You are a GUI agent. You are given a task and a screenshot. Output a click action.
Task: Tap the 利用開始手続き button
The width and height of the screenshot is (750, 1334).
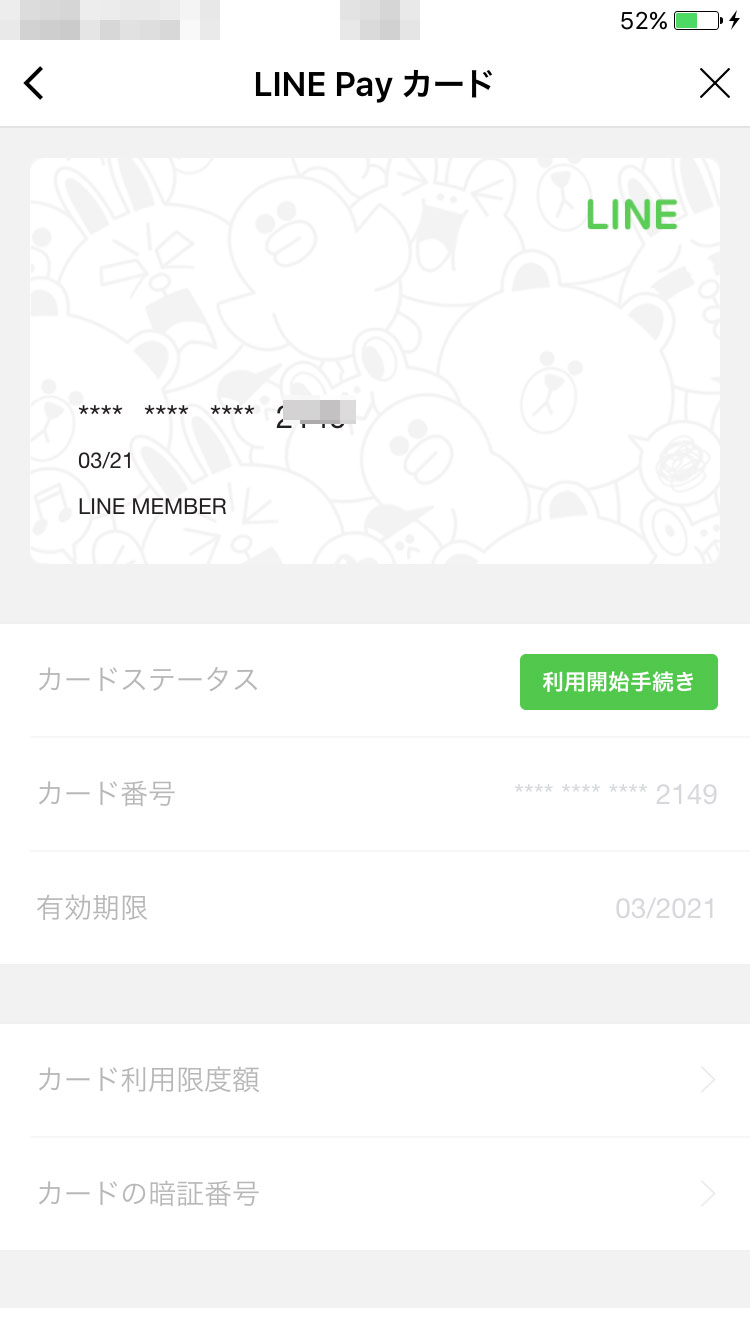click(x=618, y=682)
